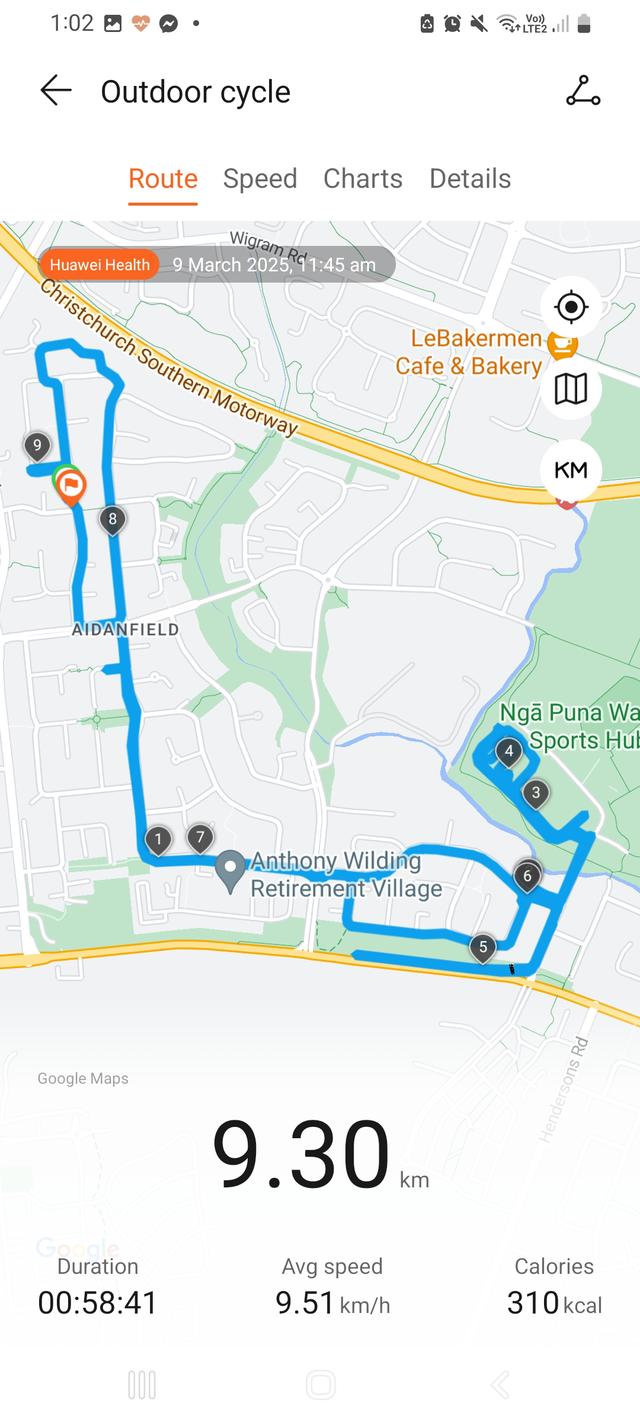
Task: Open the route share icon
Action: (583, 91)
